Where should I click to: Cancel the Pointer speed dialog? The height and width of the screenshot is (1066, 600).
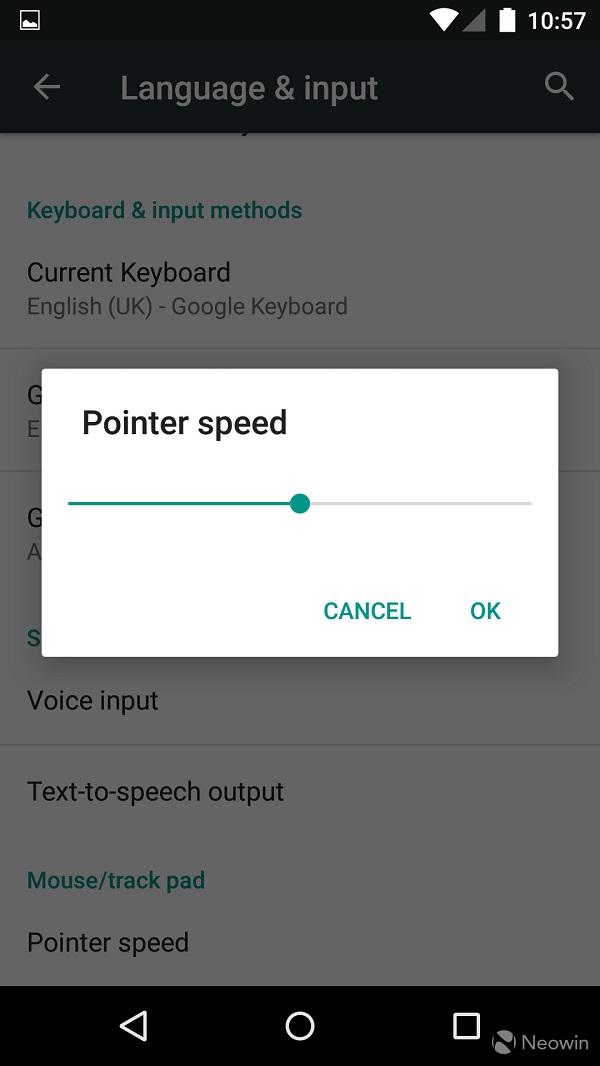[367, 611]
